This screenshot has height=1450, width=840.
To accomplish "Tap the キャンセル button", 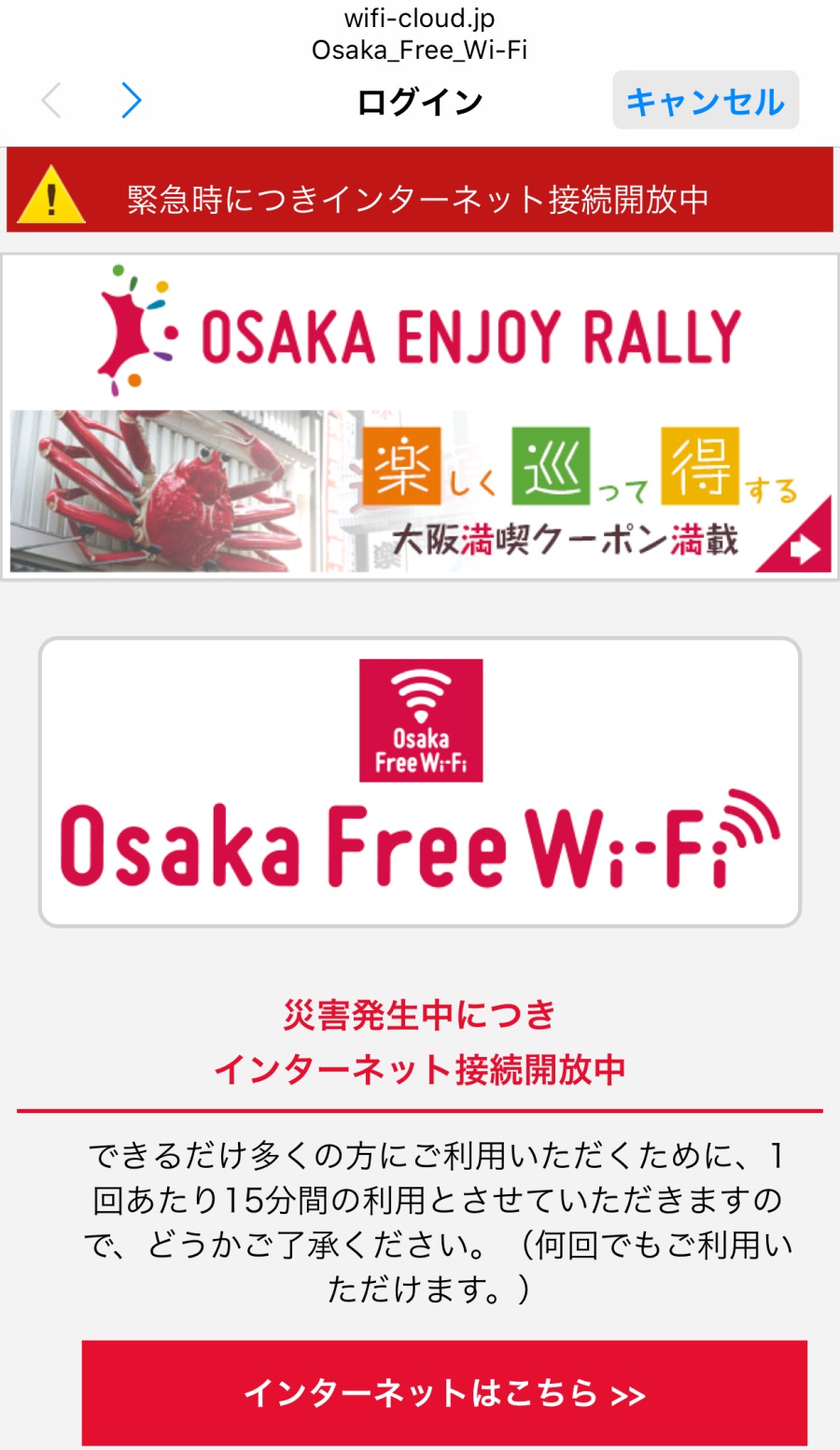I will [x=705, y=101].
